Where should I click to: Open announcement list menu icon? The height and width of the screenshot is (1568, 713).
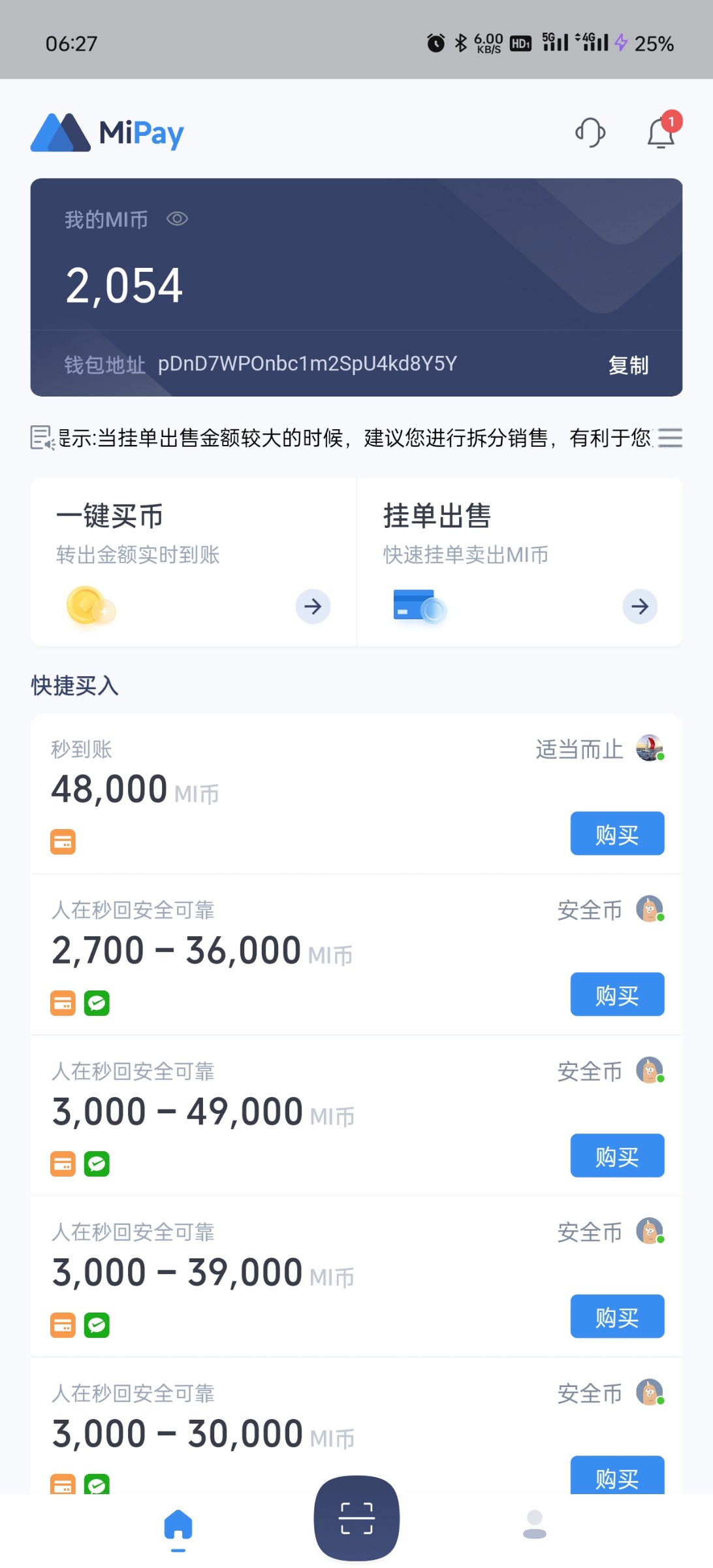670,438
